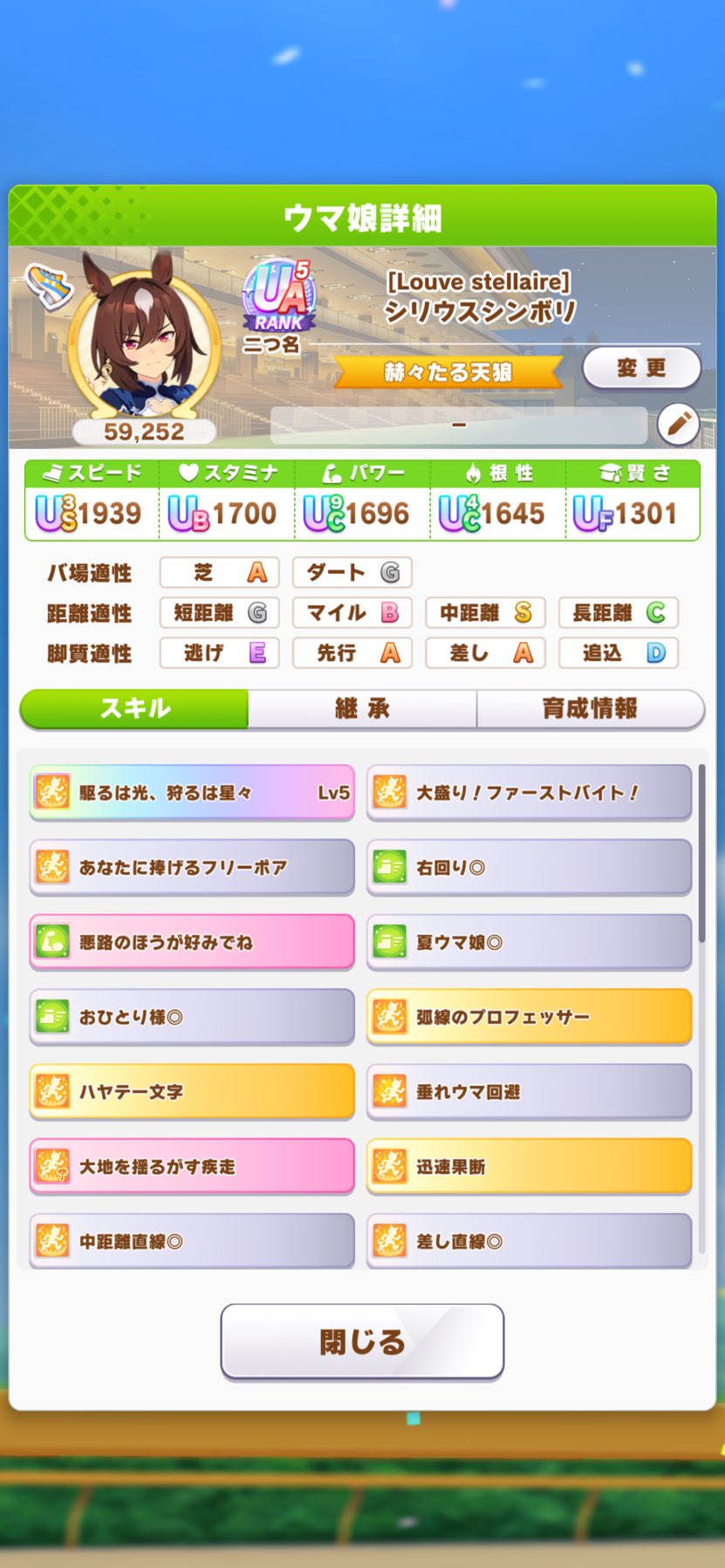725x1568 pixels.
Task: Select the おひとり様◎ skill
Action: [192, 1017]
